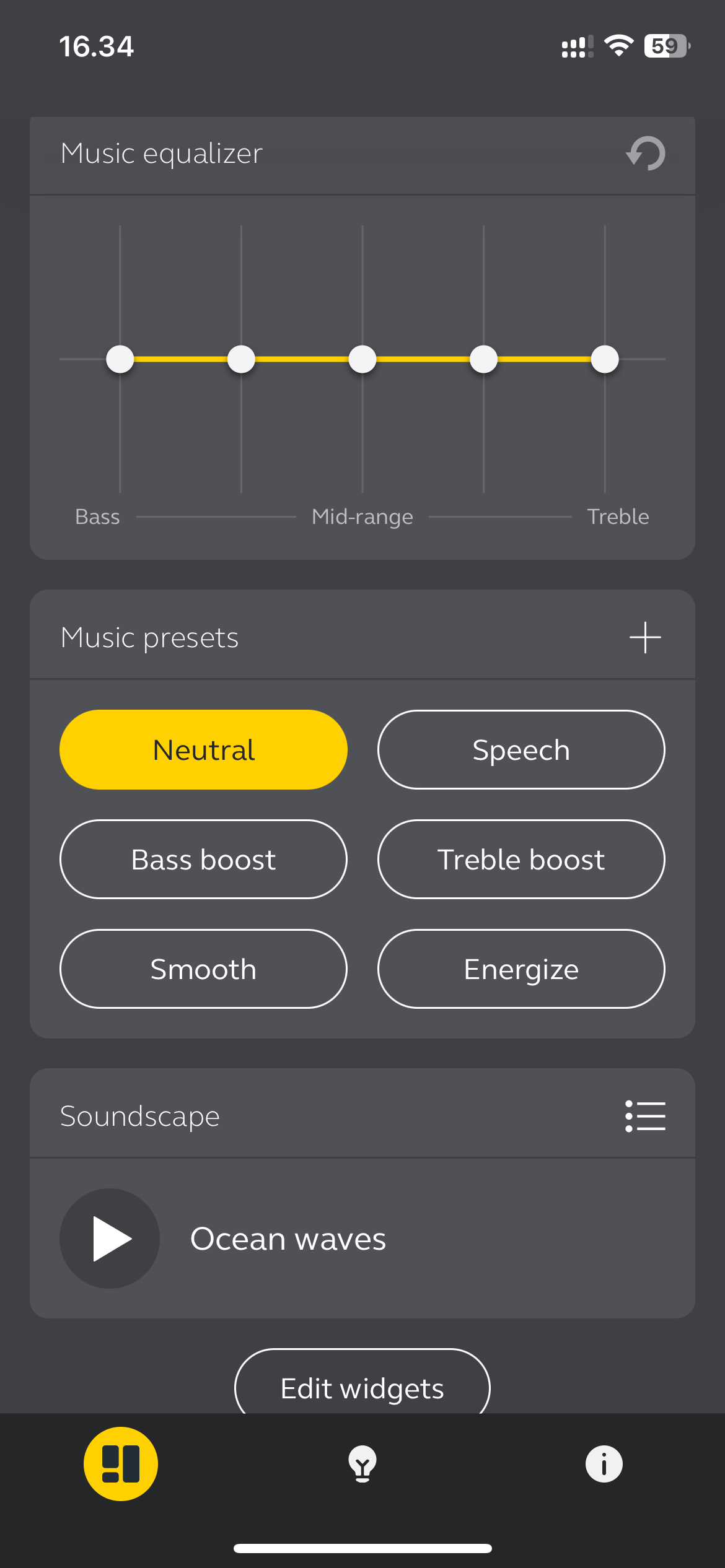Image resolution: width=725 pixels, height=1568 pixels.
Task: Select the Neutral preset
Action: (x=203, y=750)
